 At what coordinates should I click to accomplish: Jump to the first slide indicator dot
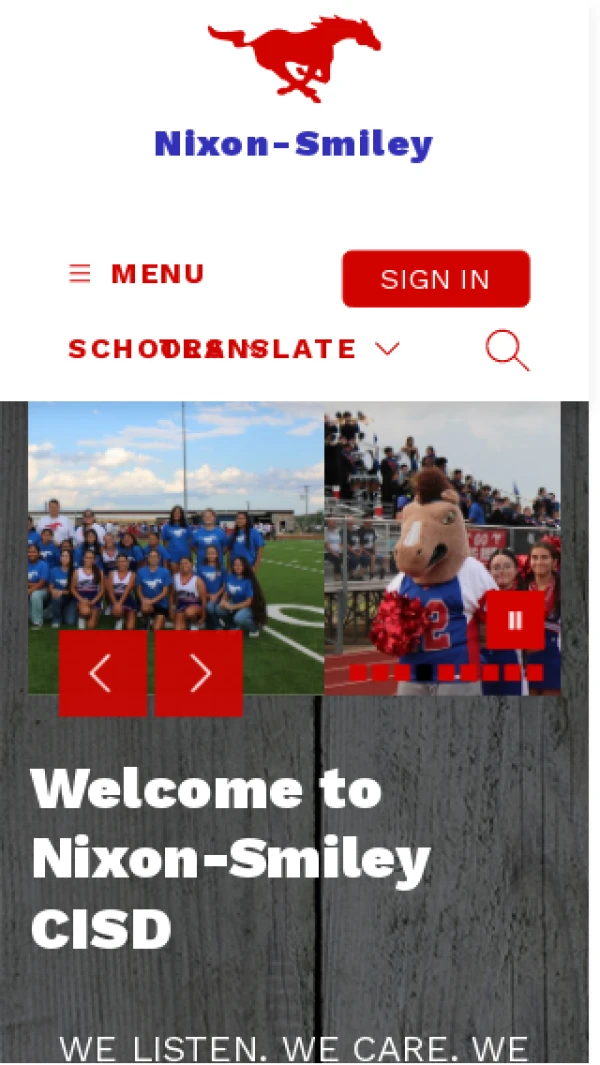click(x=357, y=673)
